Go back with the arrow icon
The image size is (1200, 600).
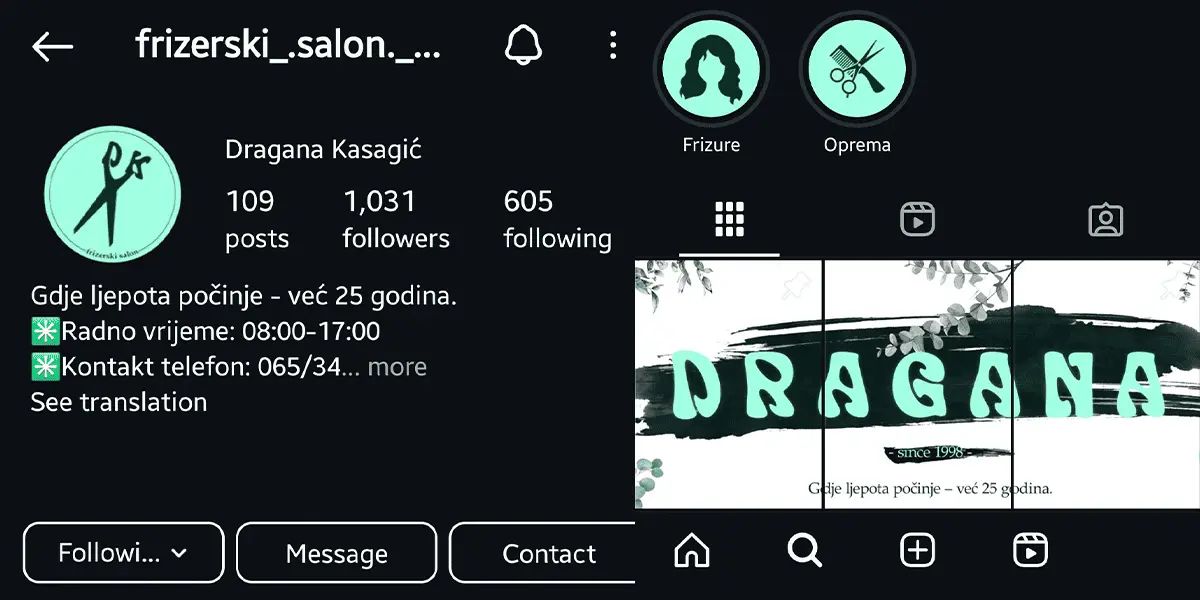tap(53, 46)
